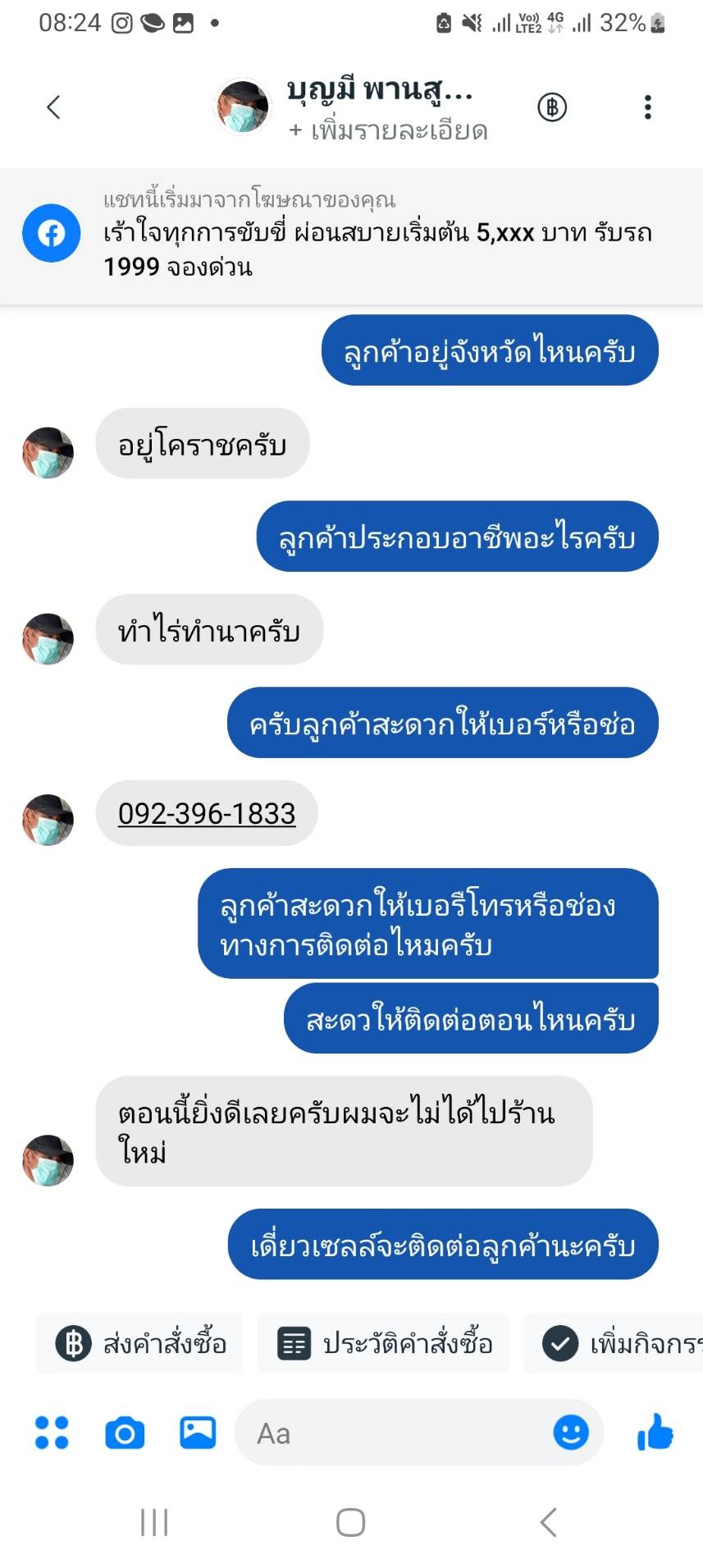Open system recent apps

(x=154, y=1522)
